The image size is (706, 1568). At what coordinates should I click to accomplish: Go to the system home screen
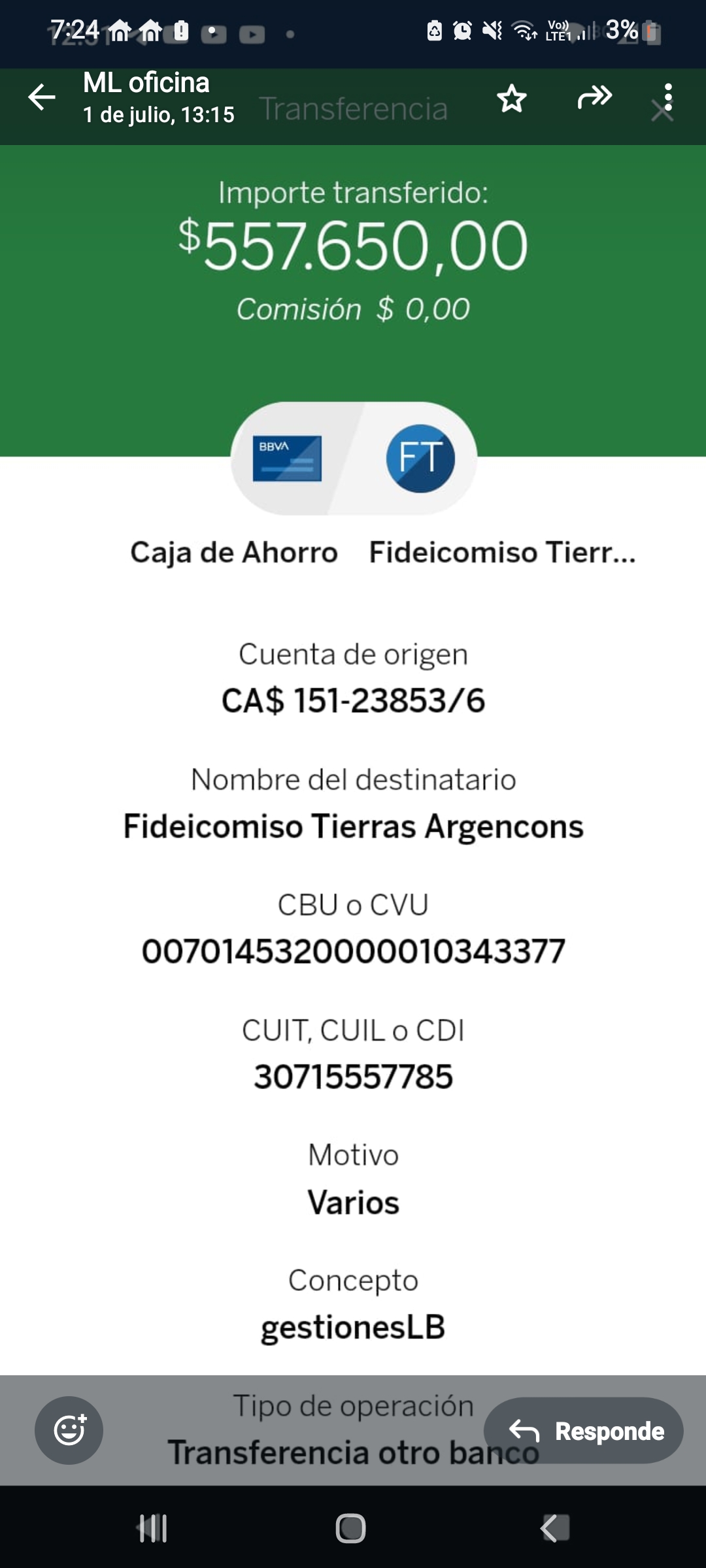(351, 1528)
